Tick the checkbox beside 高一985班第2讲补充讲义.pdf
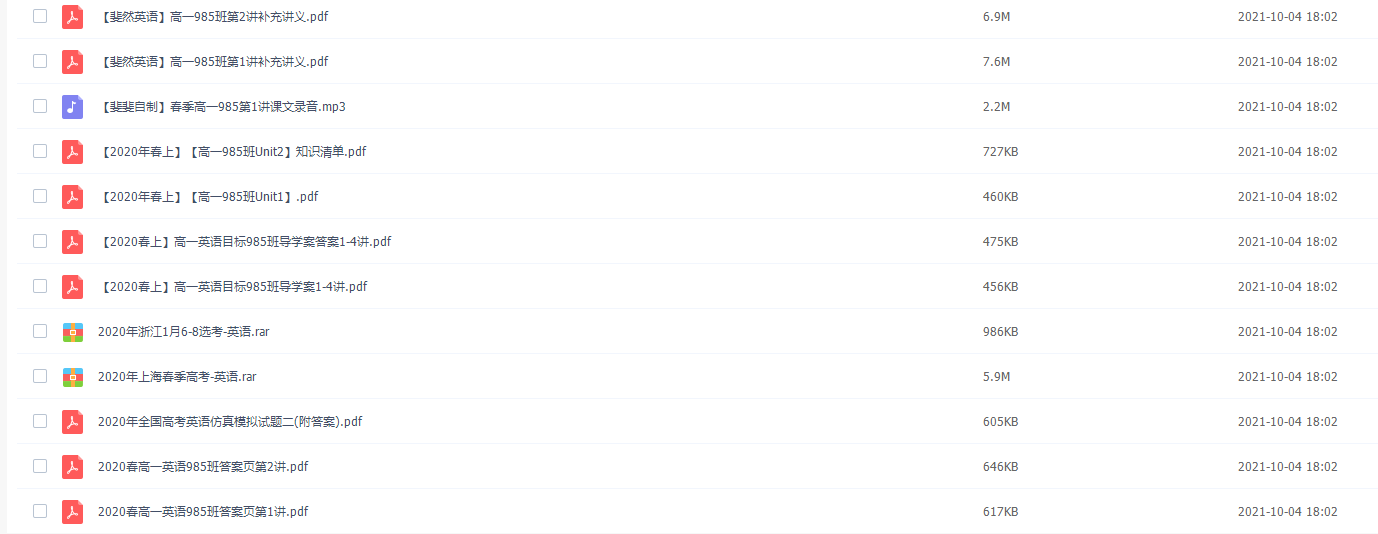This screenshot has width=1378, height=534. 40,16
